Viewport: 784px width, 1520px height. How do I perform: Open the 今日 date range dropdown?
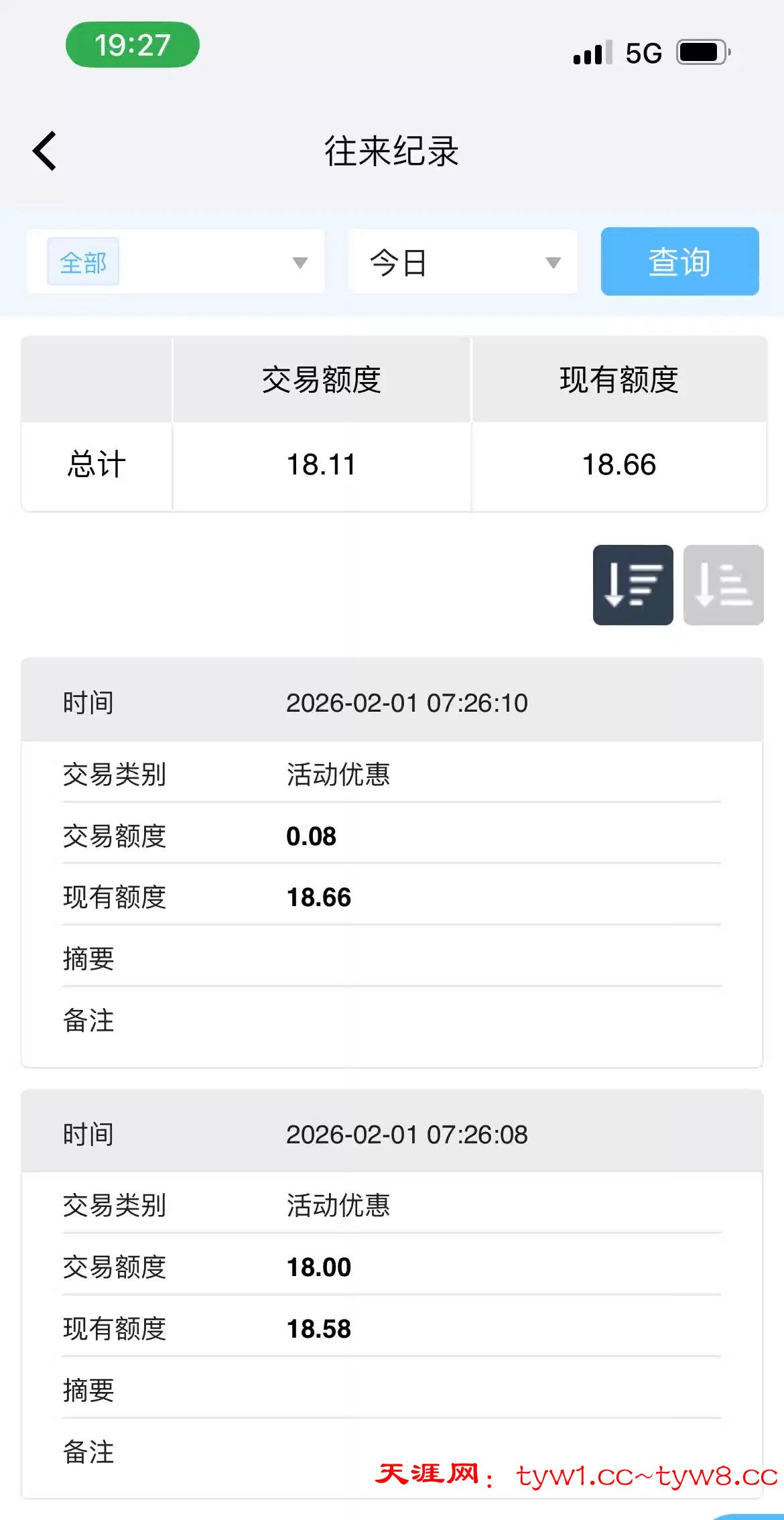463,262
